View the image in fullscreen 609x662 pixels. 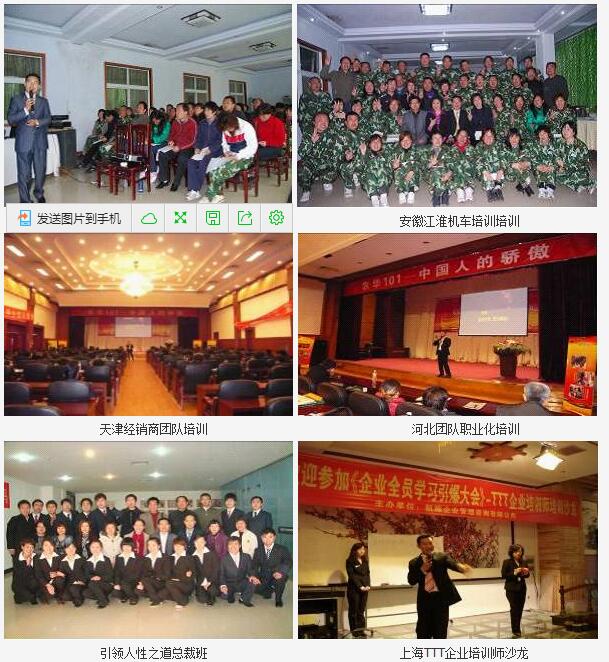click(180, 218)
